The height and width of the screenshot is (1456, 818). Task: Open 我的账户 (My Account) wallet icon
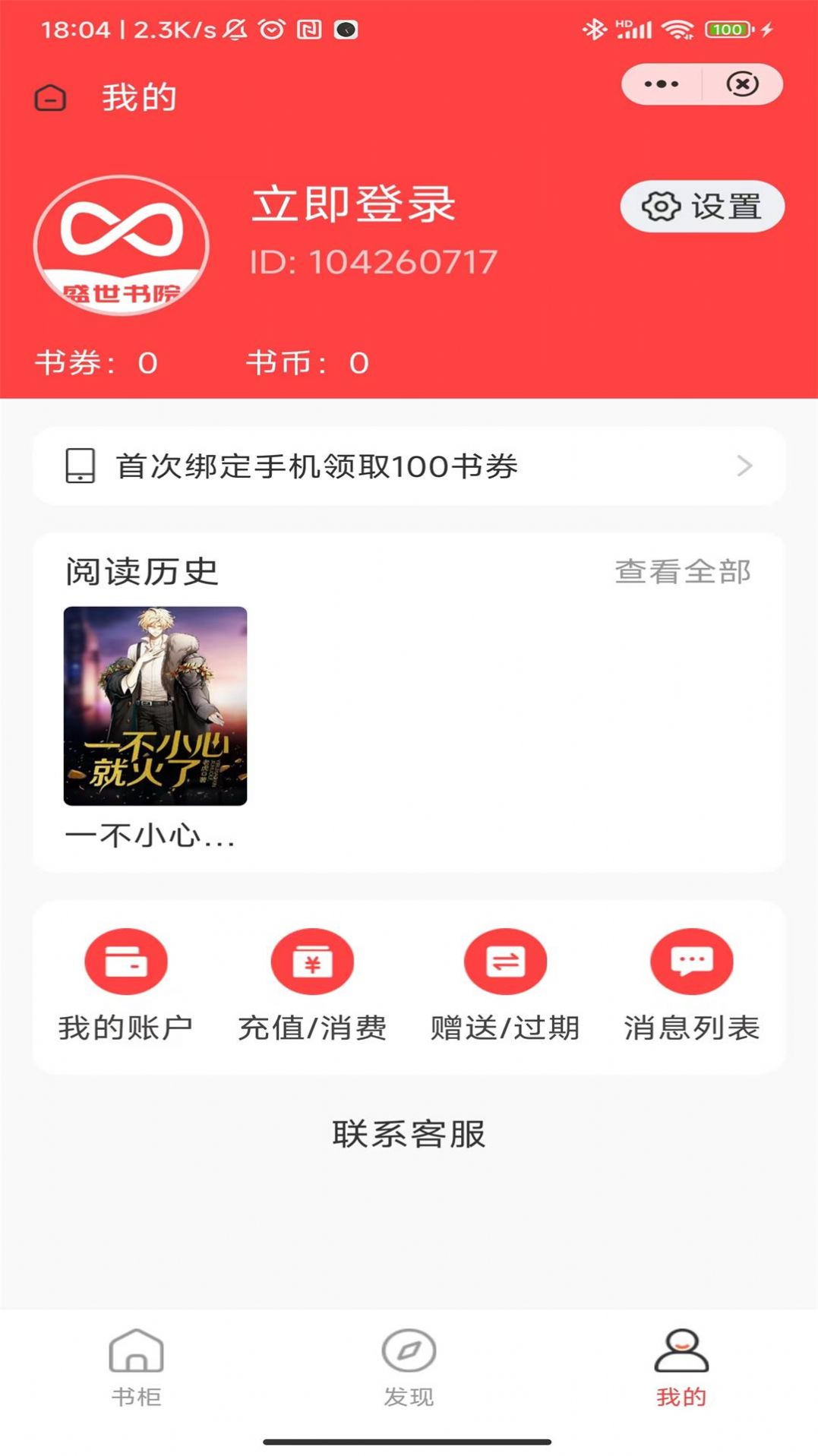[x=126, y=961]
